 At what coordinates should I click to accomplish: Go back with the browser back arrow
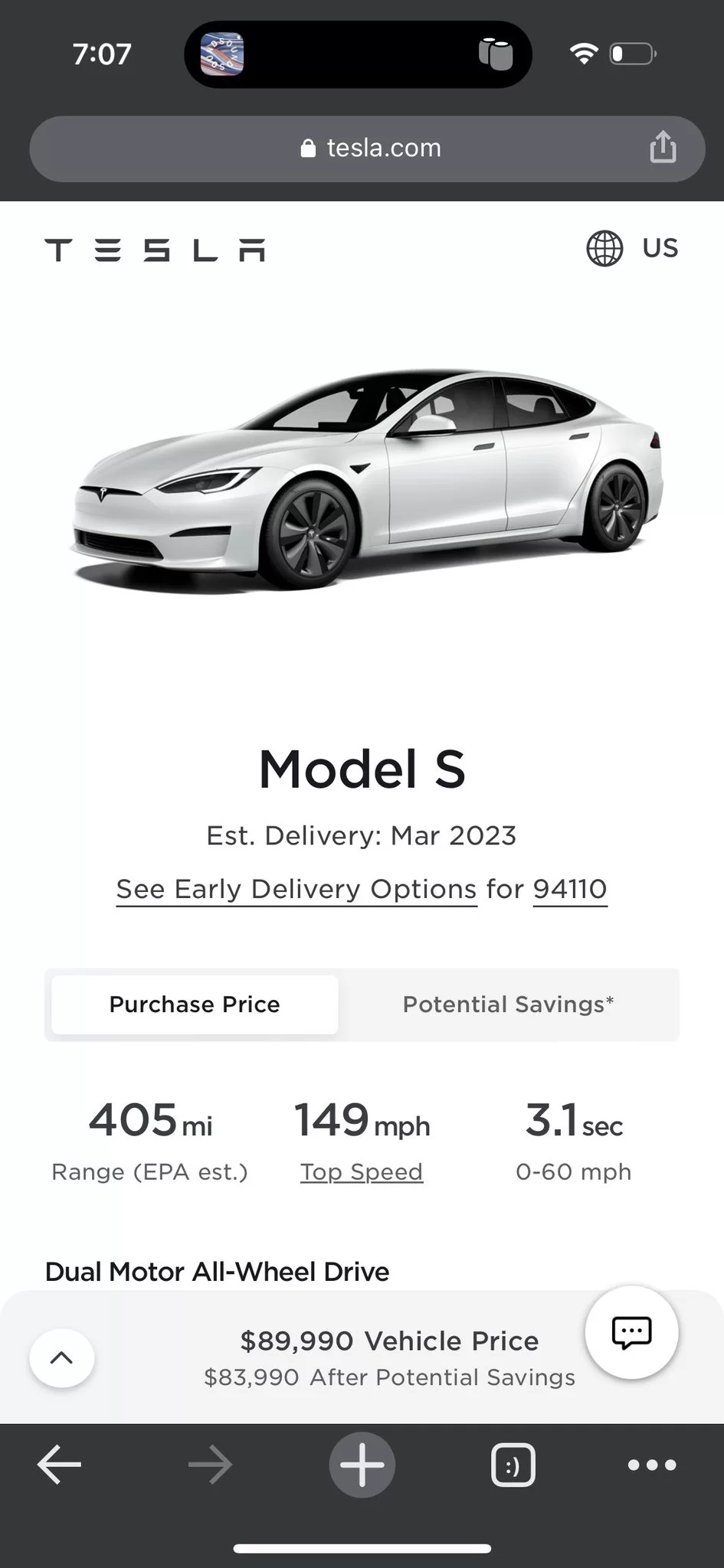59,1465
